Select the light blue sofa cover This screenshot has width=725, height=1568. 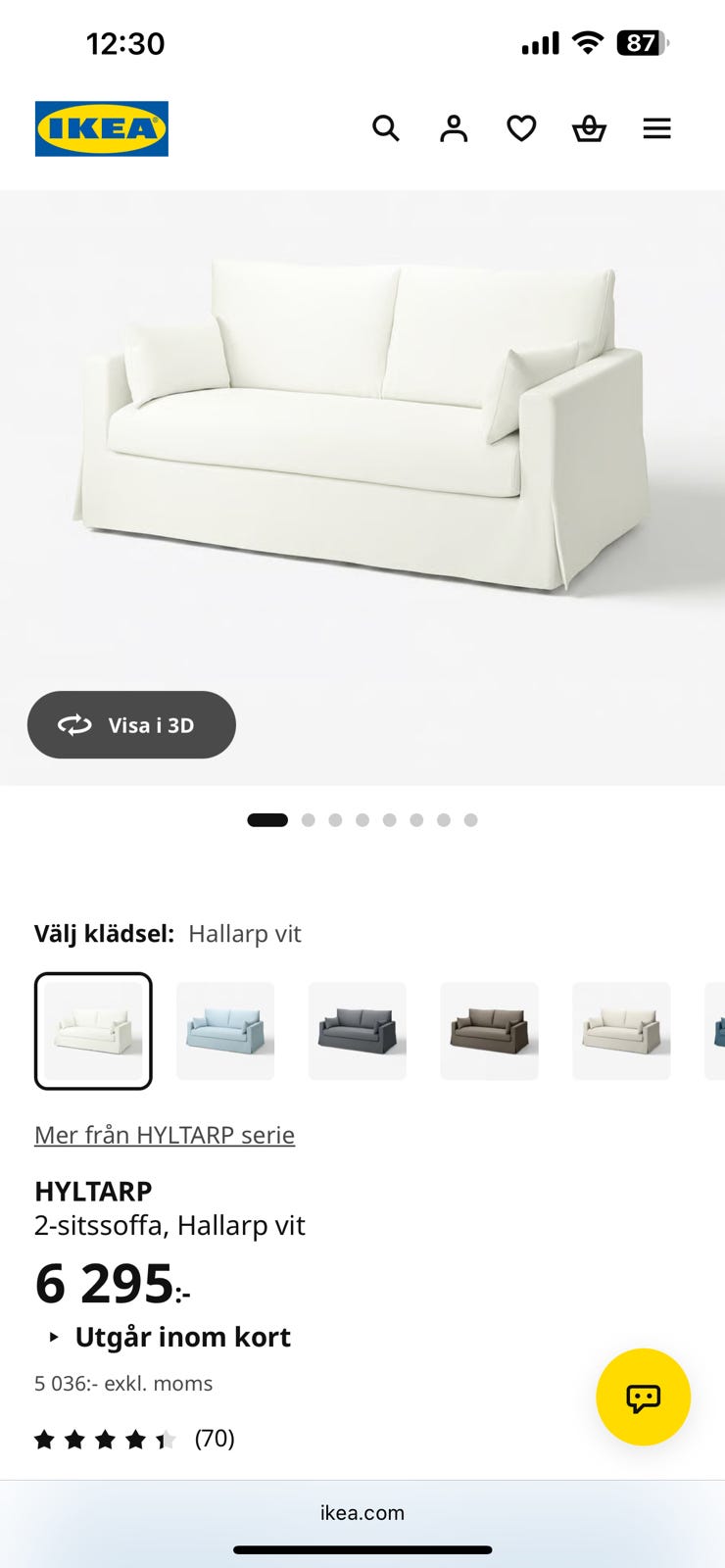(225, 1031)
